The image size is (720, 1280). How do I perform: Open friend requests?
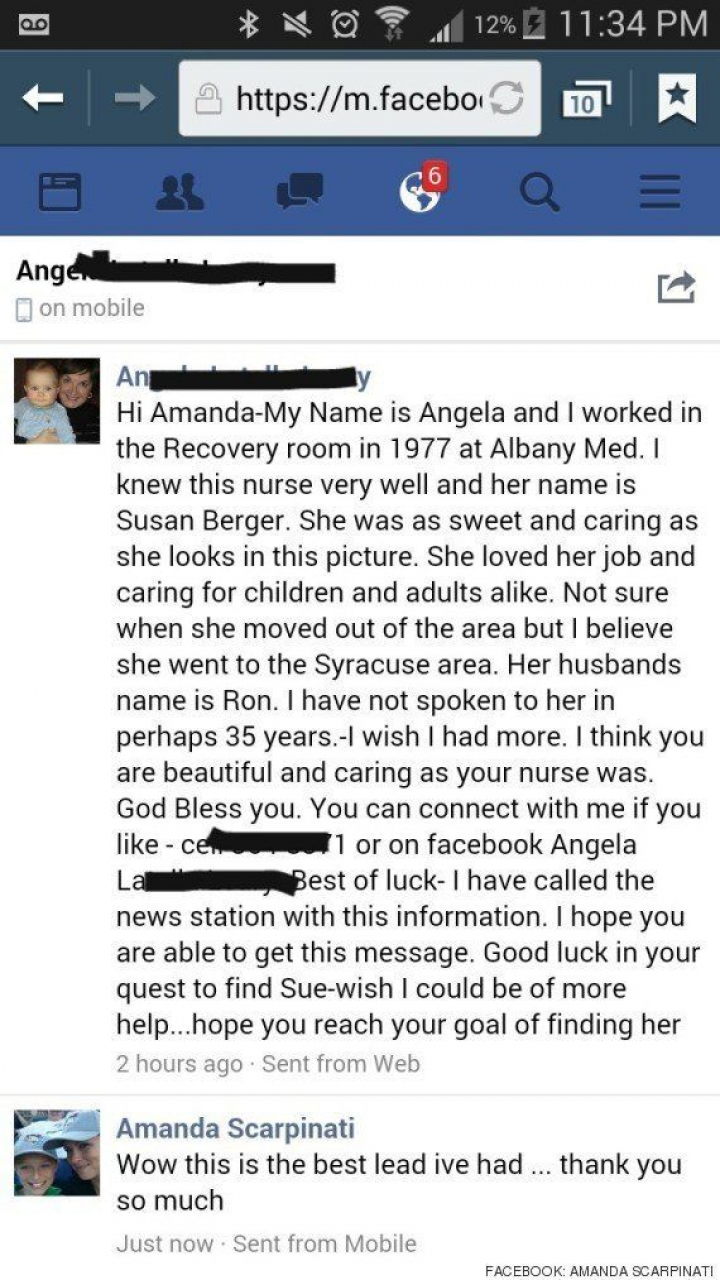[180, 191]
